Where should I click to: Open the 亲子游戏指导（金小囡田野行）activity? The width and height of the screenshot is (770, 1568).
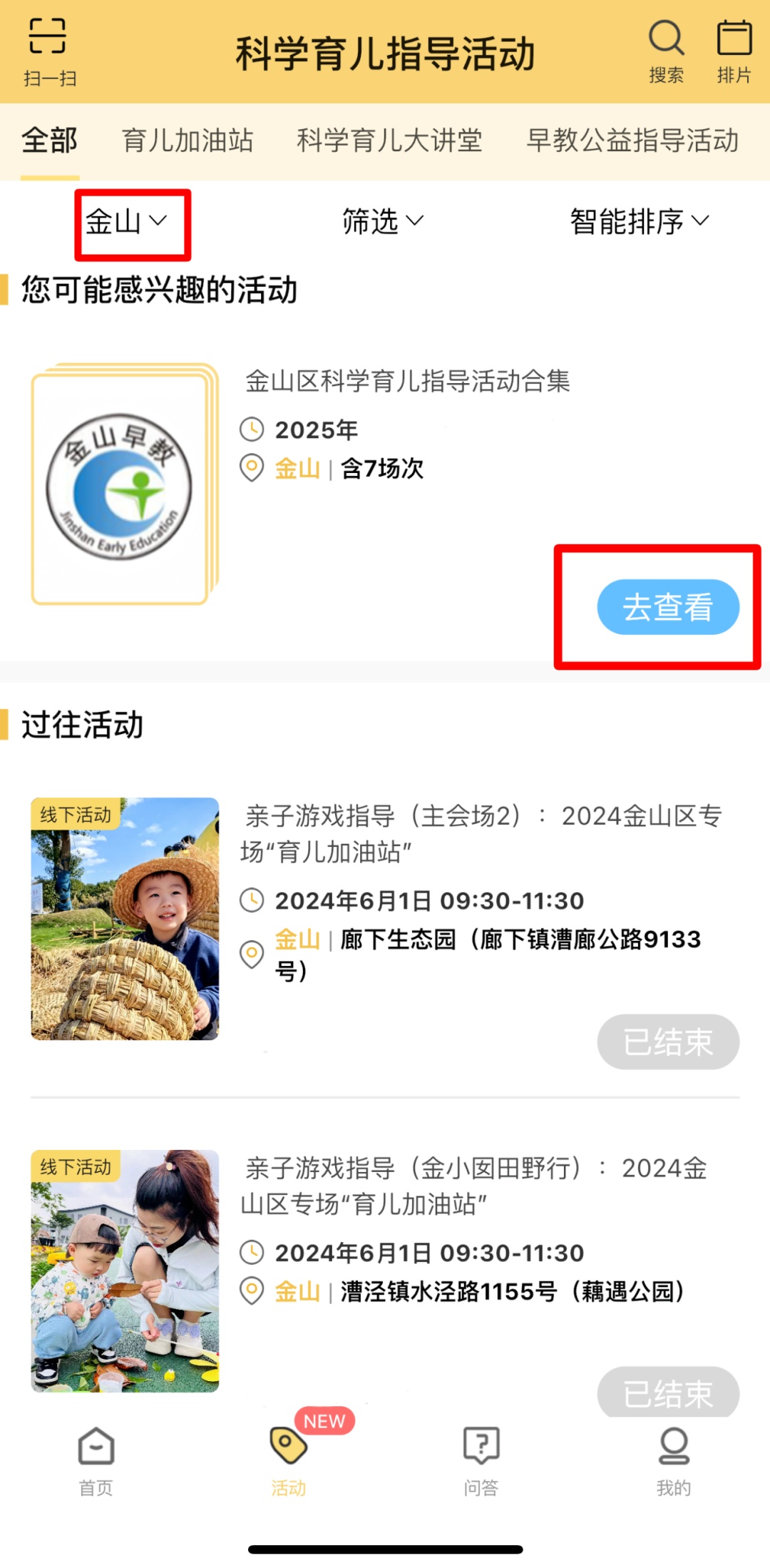click(474, 1186)
